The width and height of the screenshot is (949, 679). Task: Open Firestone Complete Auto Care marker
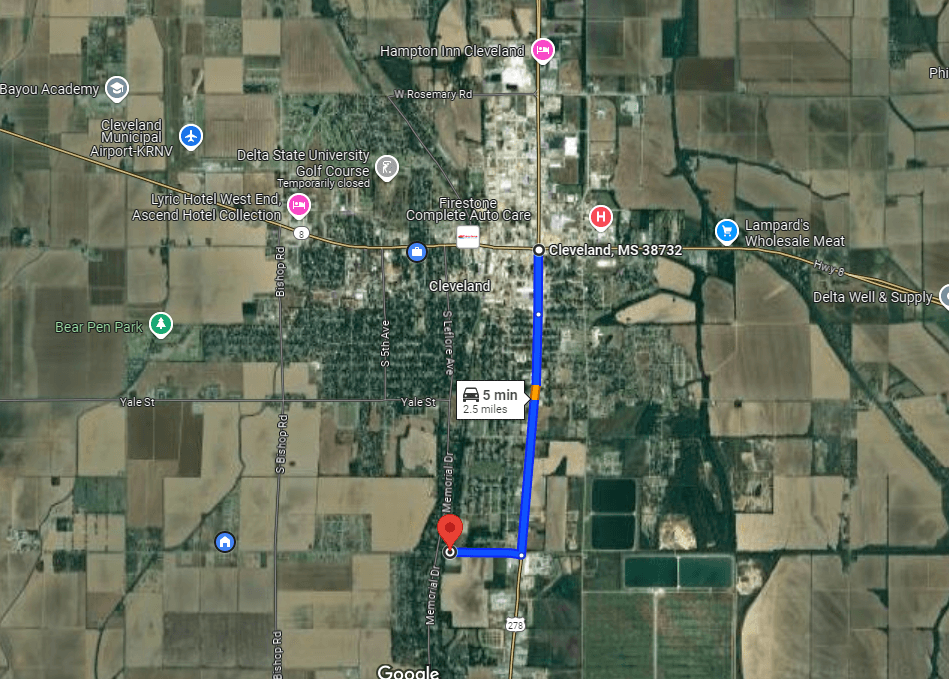click(x=467, y=238)
